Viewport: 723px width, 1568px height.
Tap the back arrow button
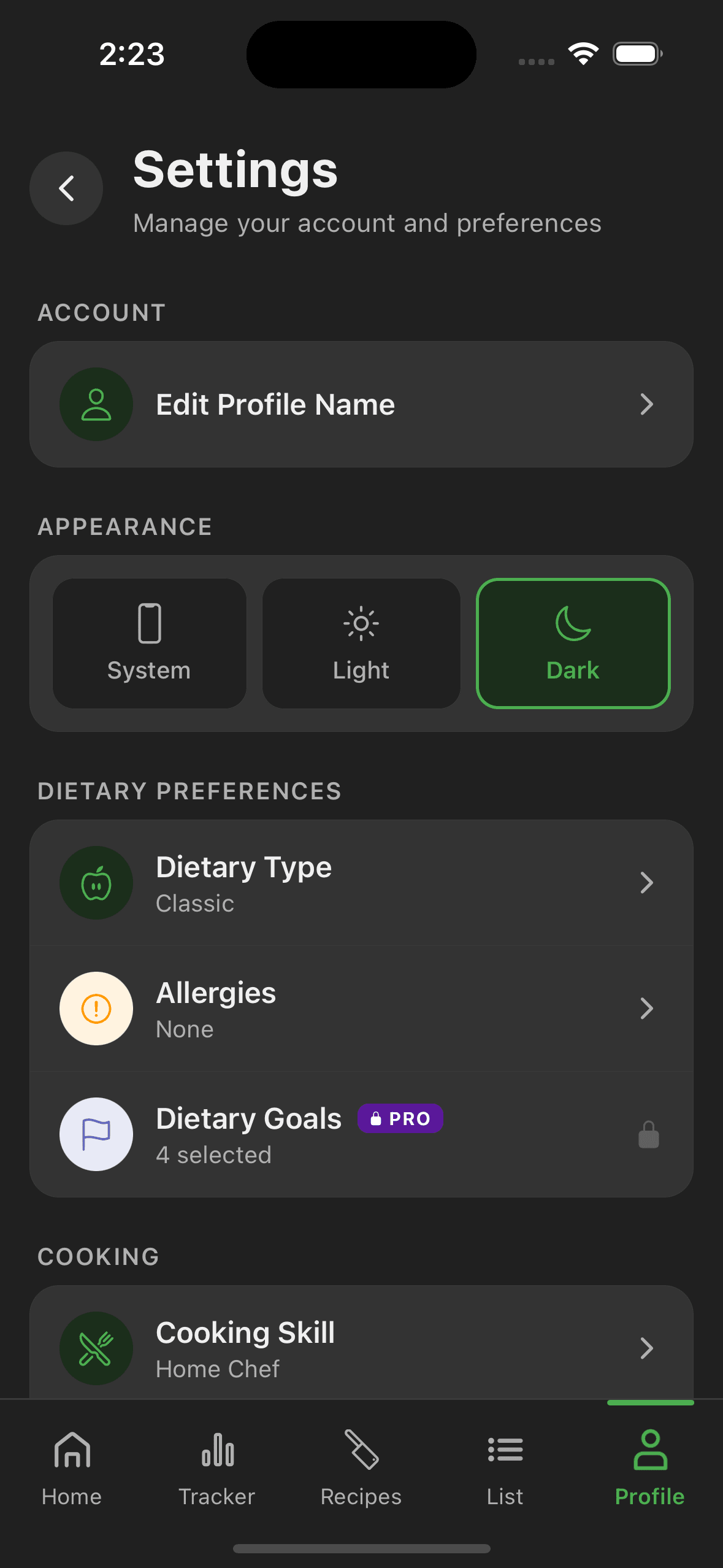click(x=66, y=188)
